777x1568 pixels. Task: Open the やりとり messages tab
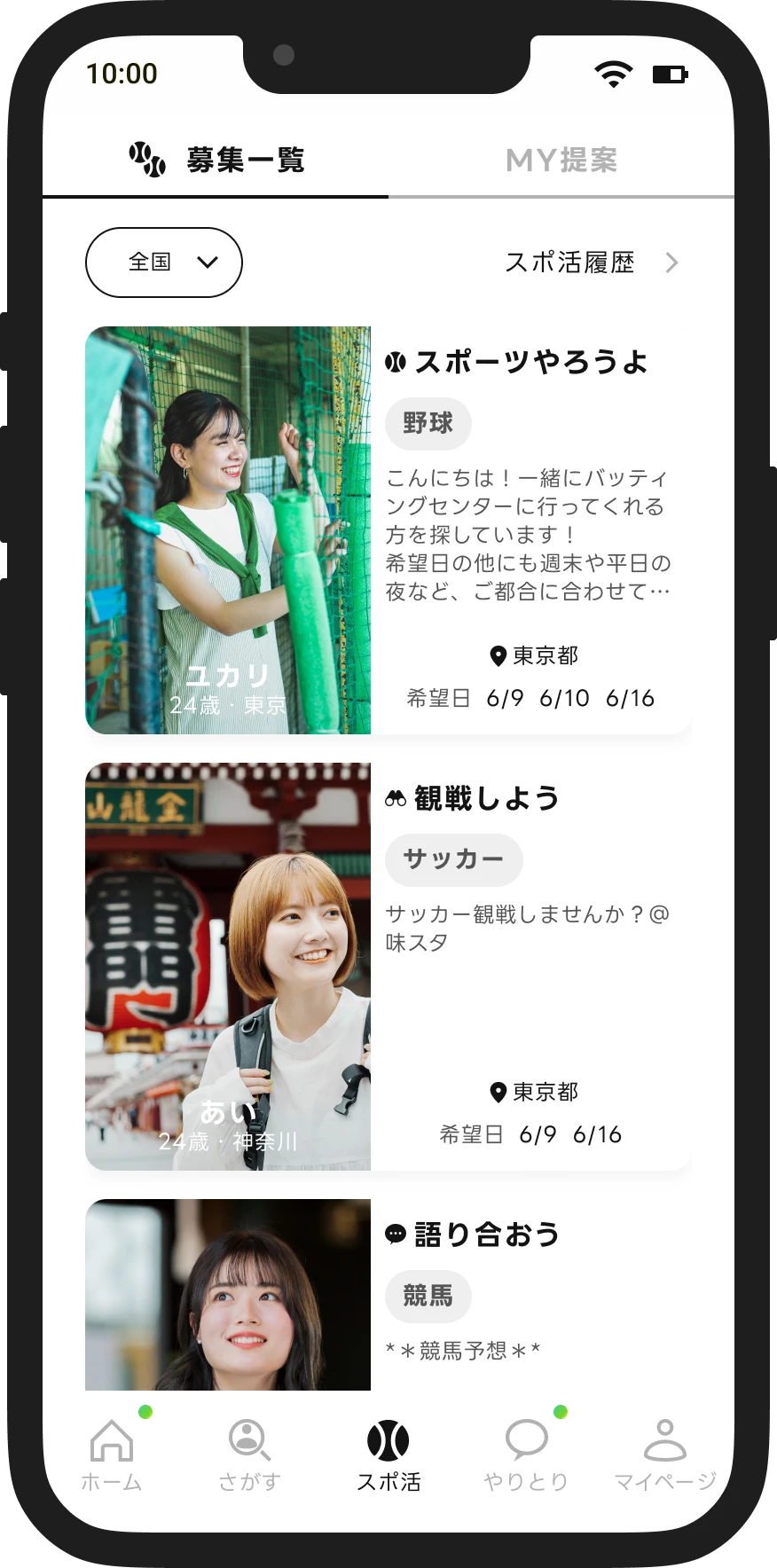[x=527, y=1454]
